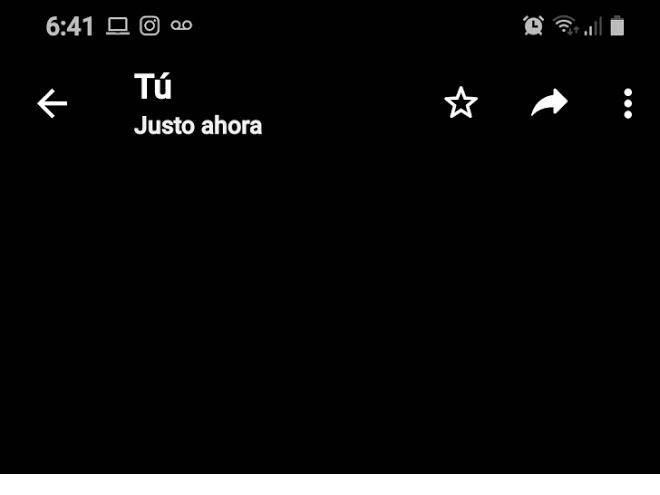Forward the media with the arrow icon

pos(549,102)
